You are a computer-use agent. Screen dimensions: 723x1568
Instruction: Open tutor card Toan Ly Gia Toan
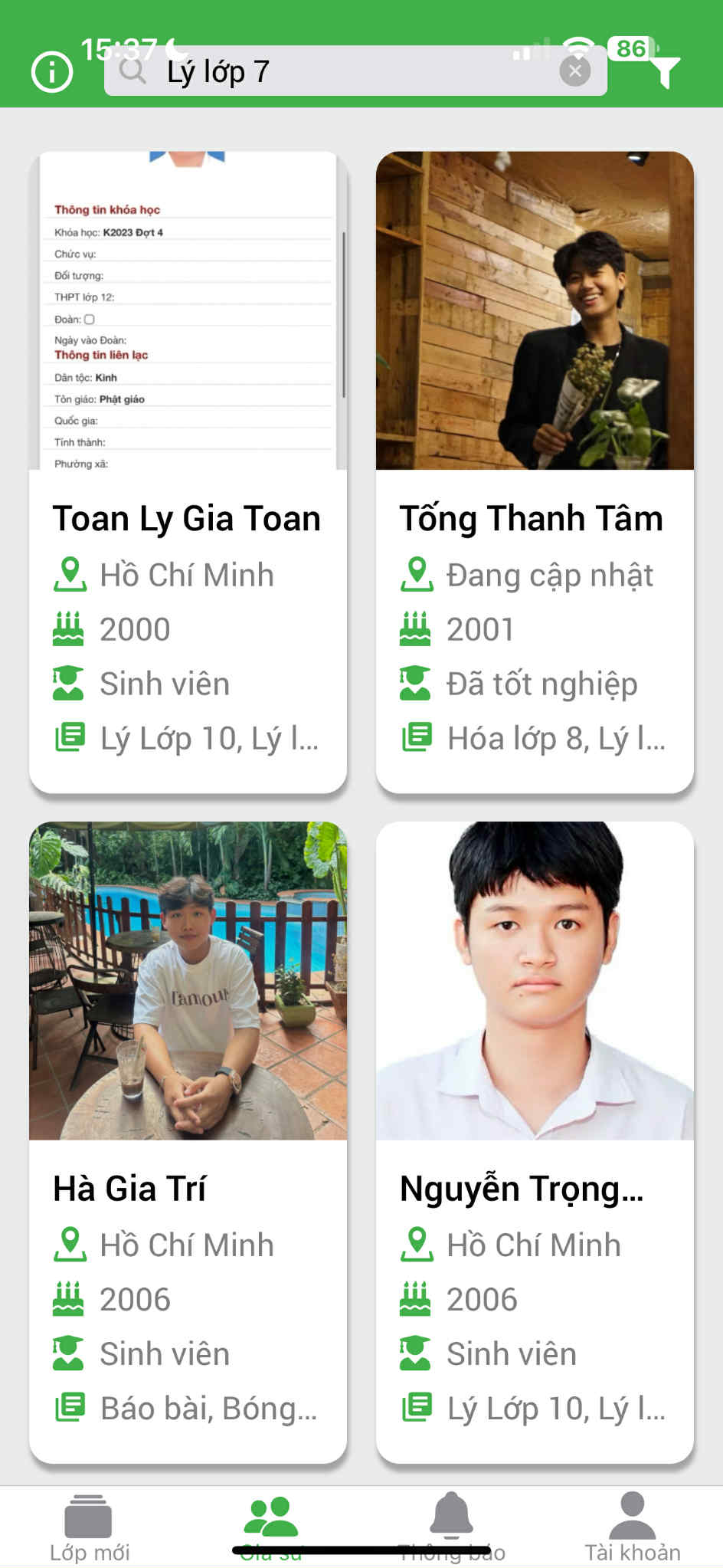tap(188, 471)
